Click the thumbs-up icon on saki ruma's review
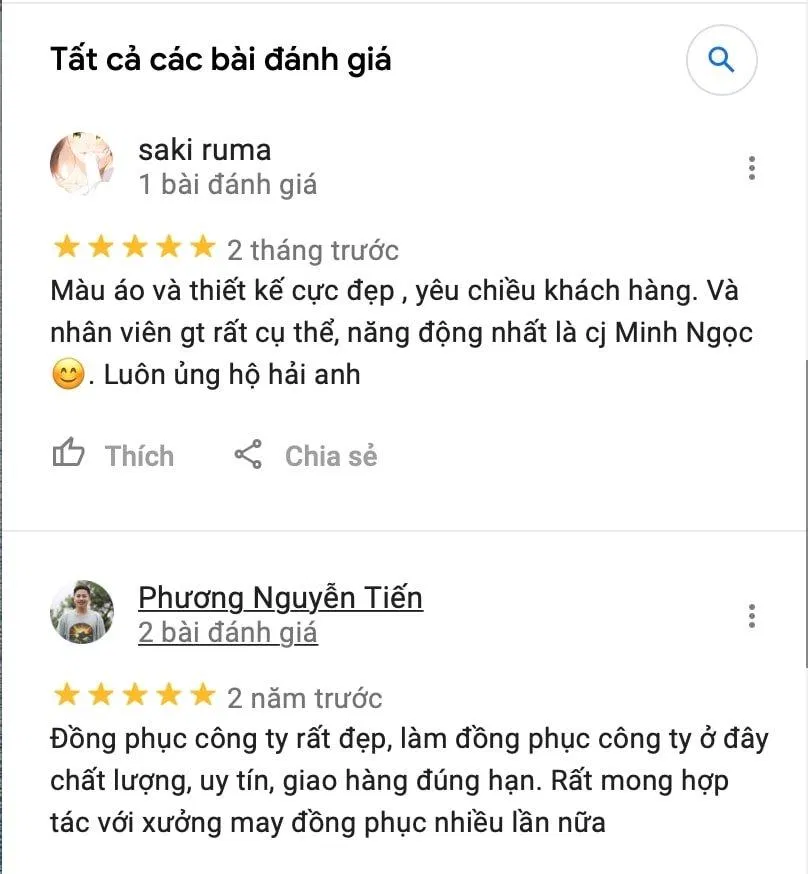The height and width of the screenshot is (874, 808). [68, 454]
